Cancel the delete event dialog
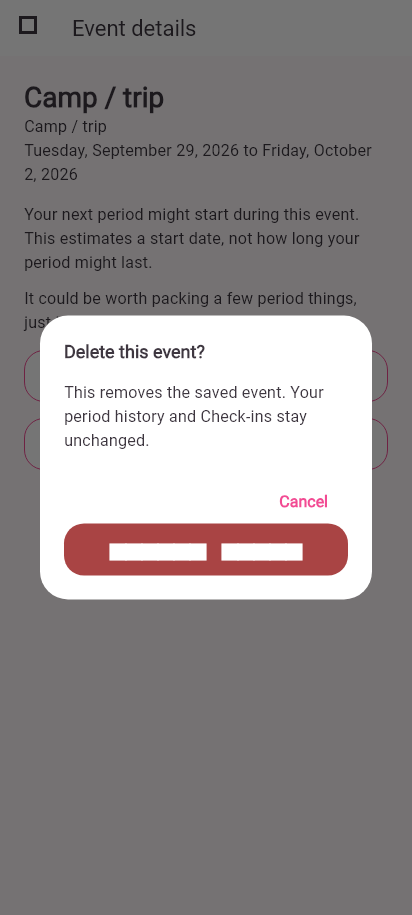412x915 pixels. 303,501
